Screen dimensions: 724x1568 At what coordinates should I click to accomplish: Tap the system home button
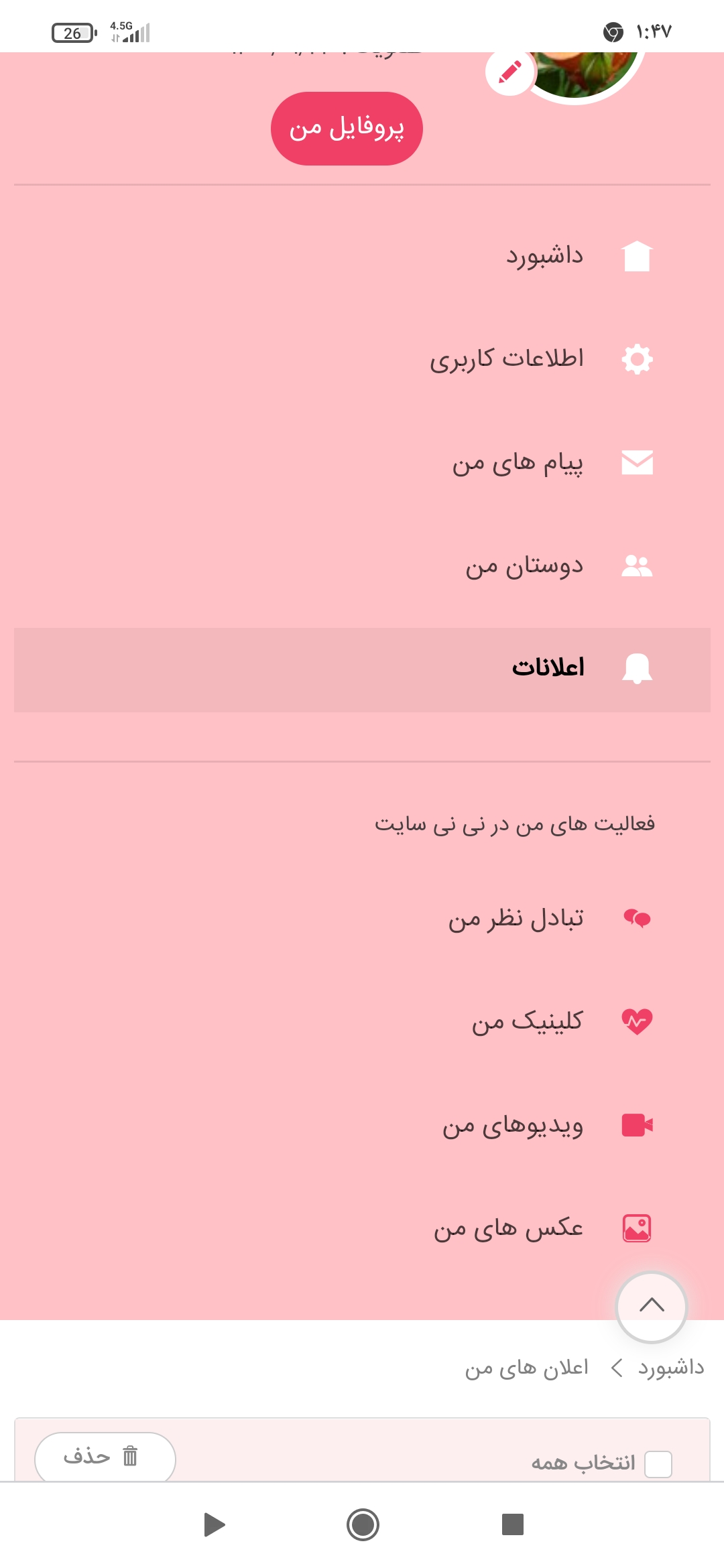tap(363, 1525)
